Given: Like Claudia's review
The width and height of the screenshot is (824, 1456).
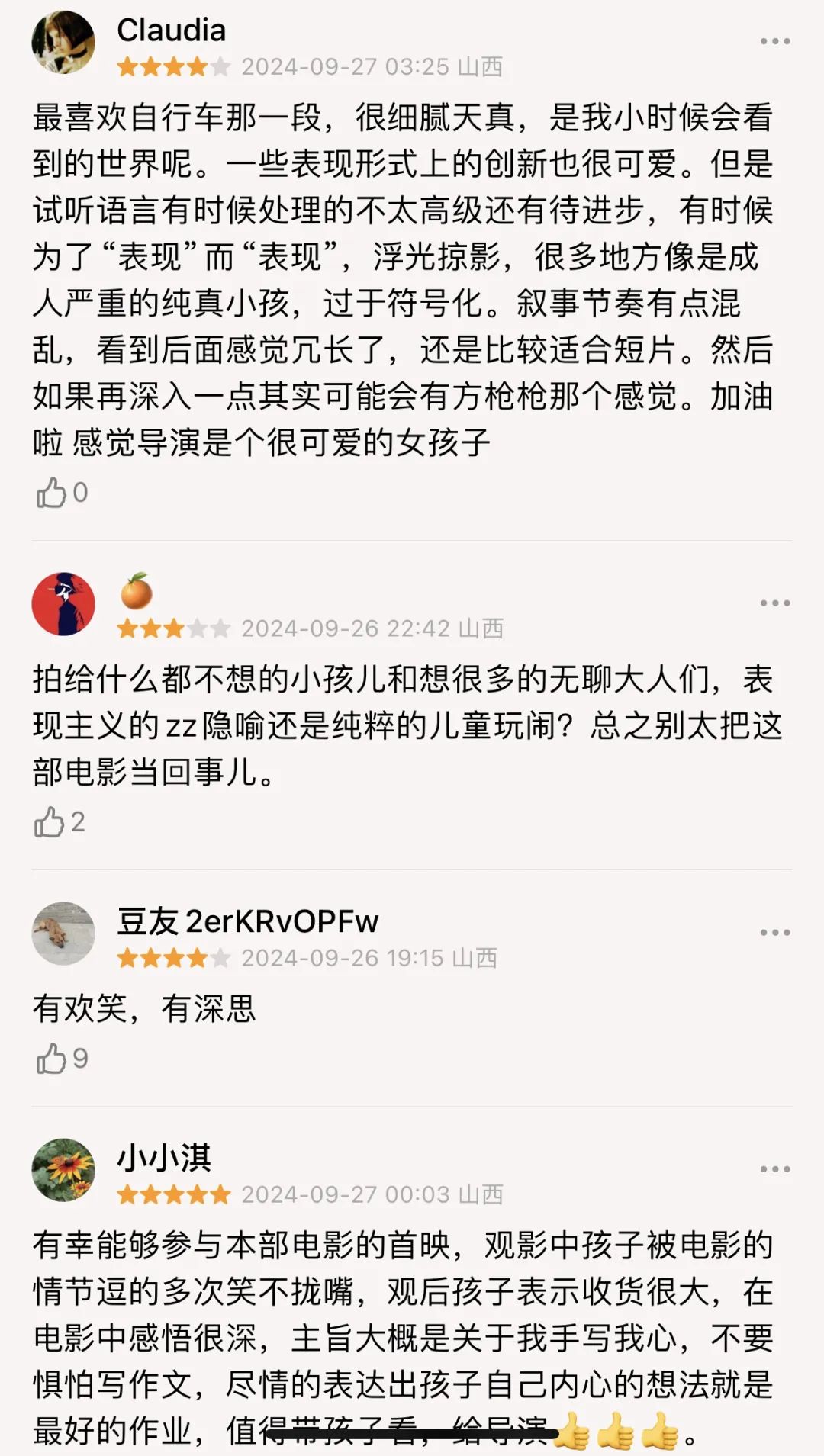Looking at the screenshot, I should coord(52,493).
